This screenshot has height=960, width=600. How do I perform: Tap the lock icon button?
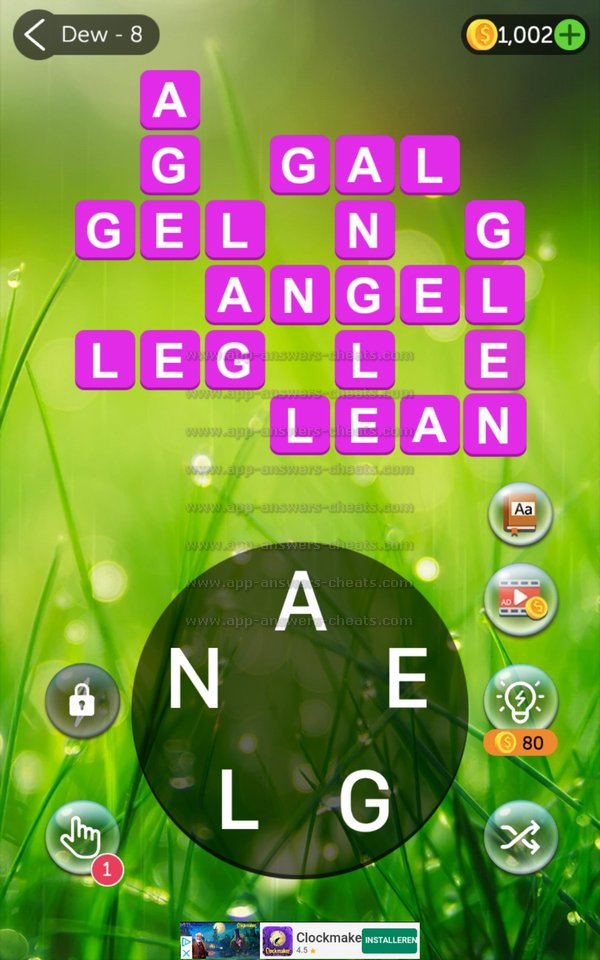(x=82, y=701)
